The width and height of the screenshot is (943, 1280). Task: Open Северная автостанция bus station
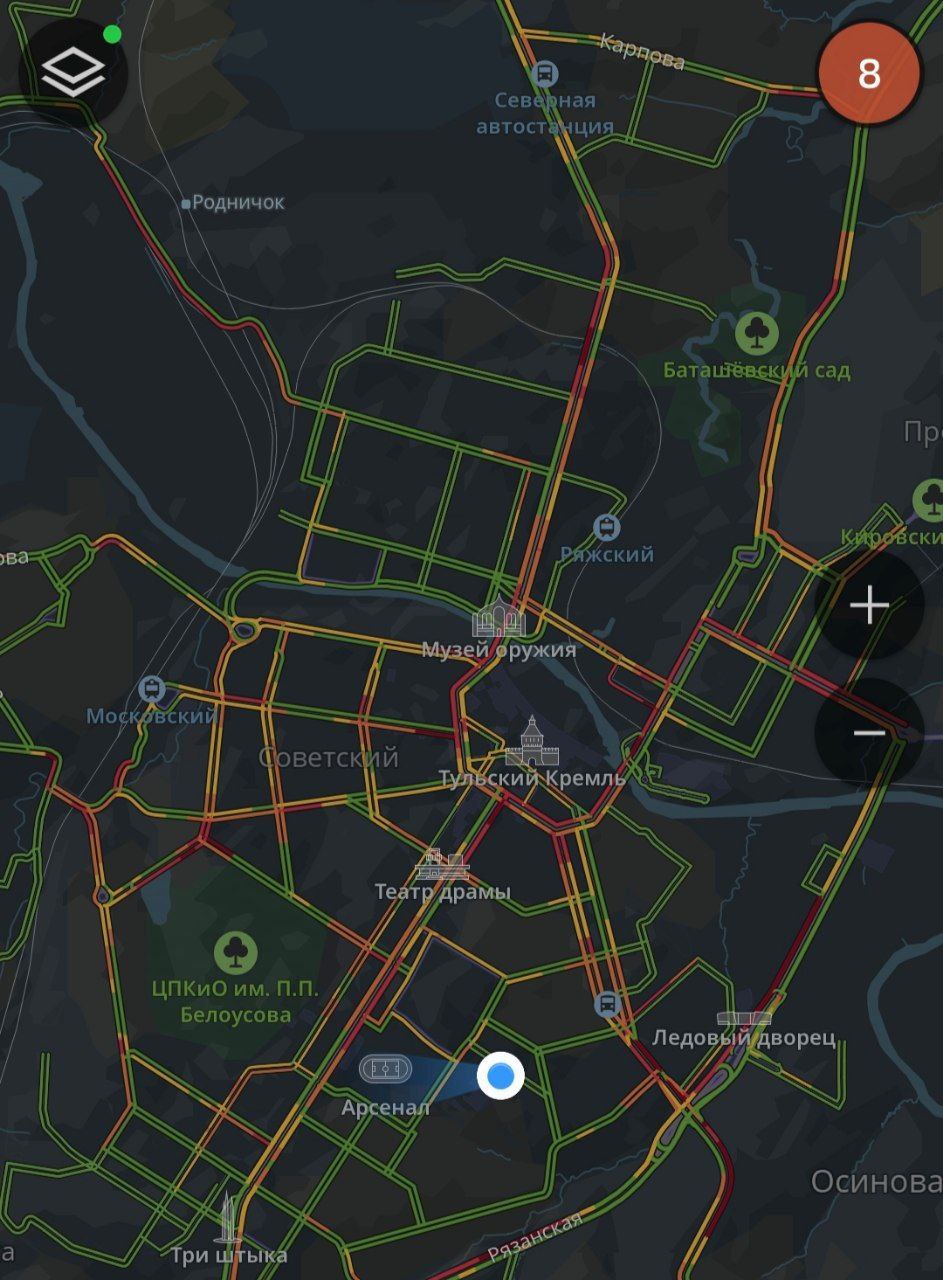click(545, 73)
